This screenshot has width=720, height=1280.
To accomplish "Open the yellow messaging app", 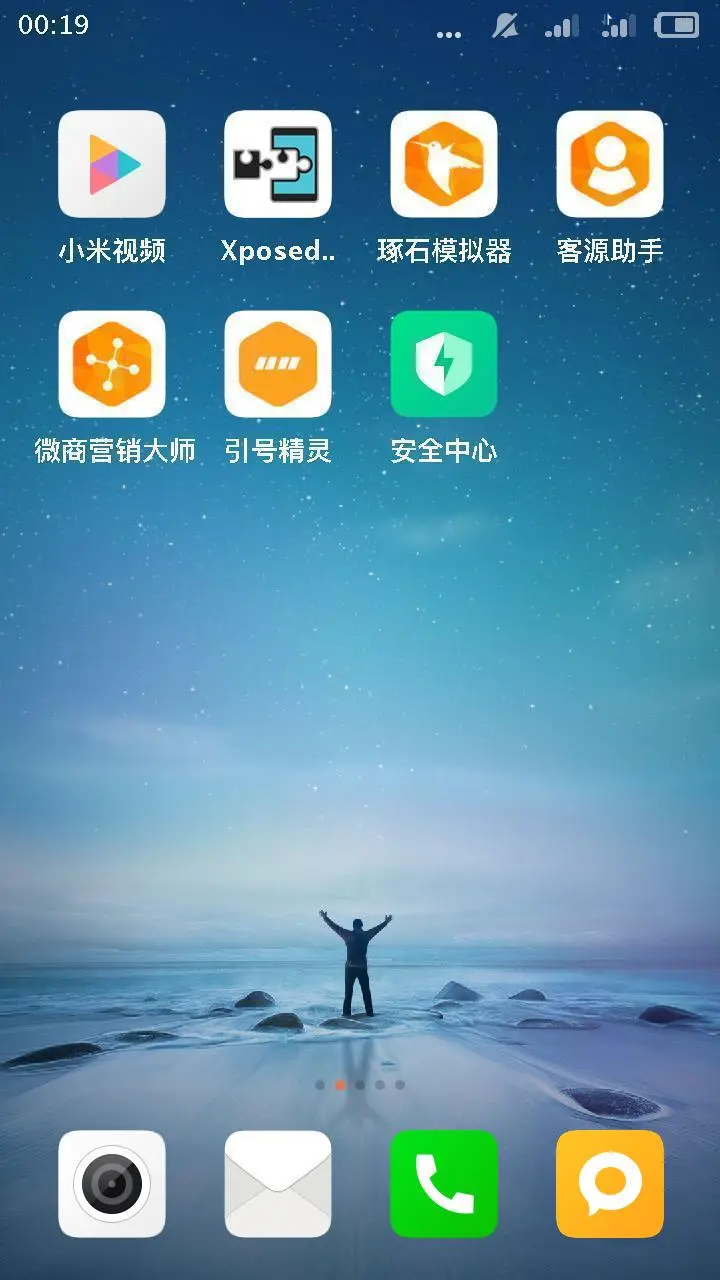I will click(x=610, y=1184).
